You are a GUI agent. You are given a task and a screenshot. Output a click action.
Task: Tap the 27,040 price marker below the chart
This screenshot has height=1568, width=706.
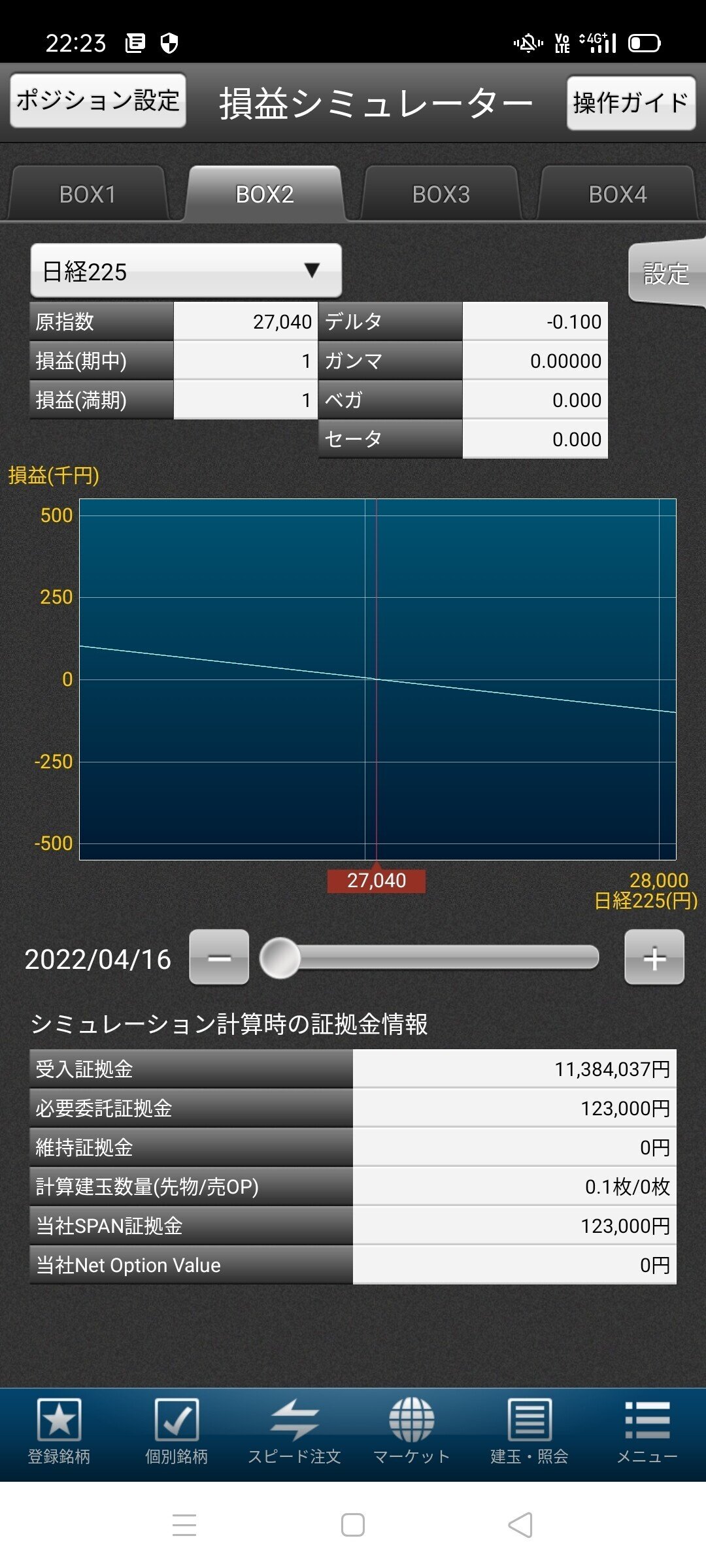[377, 880]
